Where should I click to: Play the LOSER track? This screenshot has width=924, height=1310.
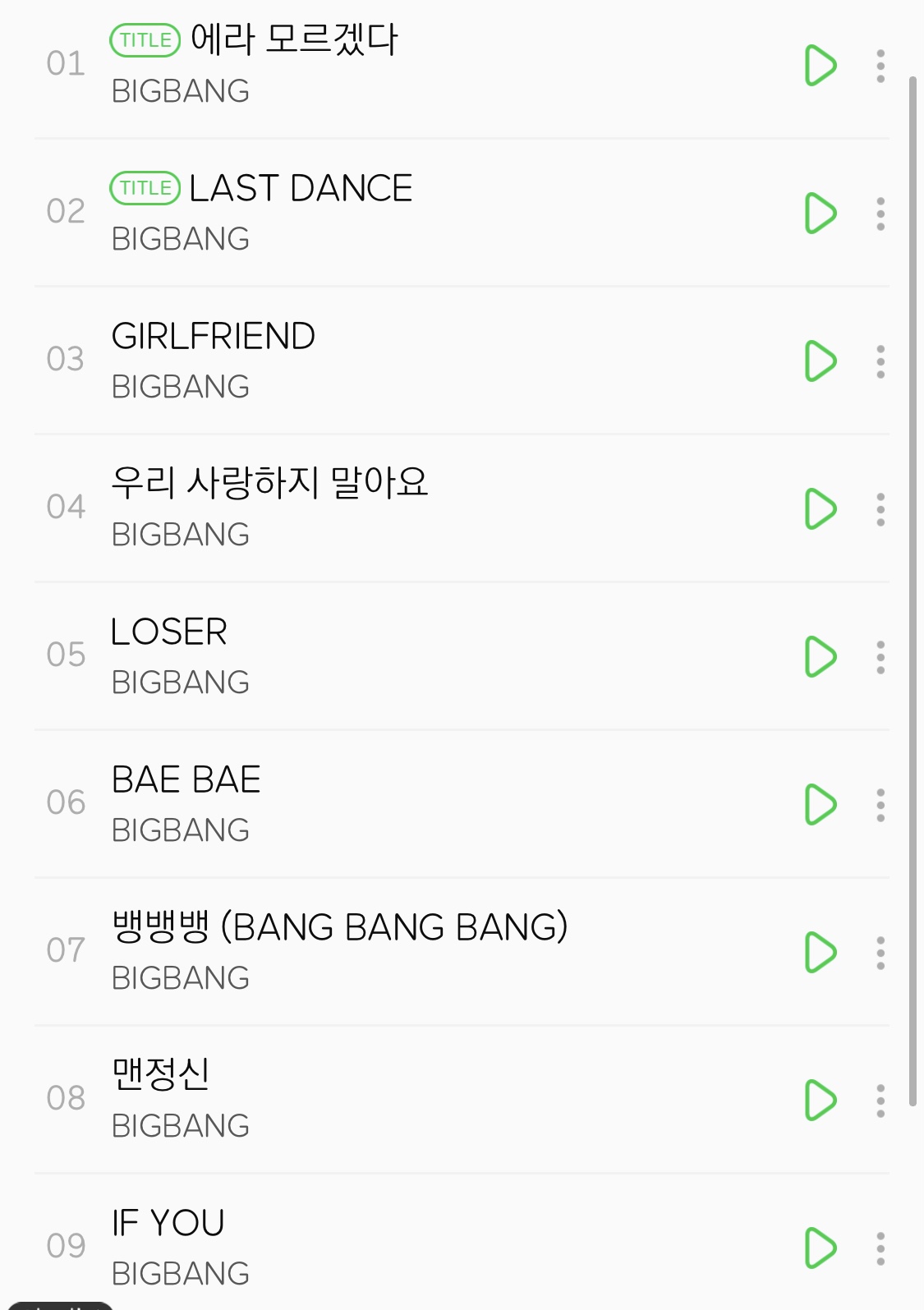tap(820, 657)
